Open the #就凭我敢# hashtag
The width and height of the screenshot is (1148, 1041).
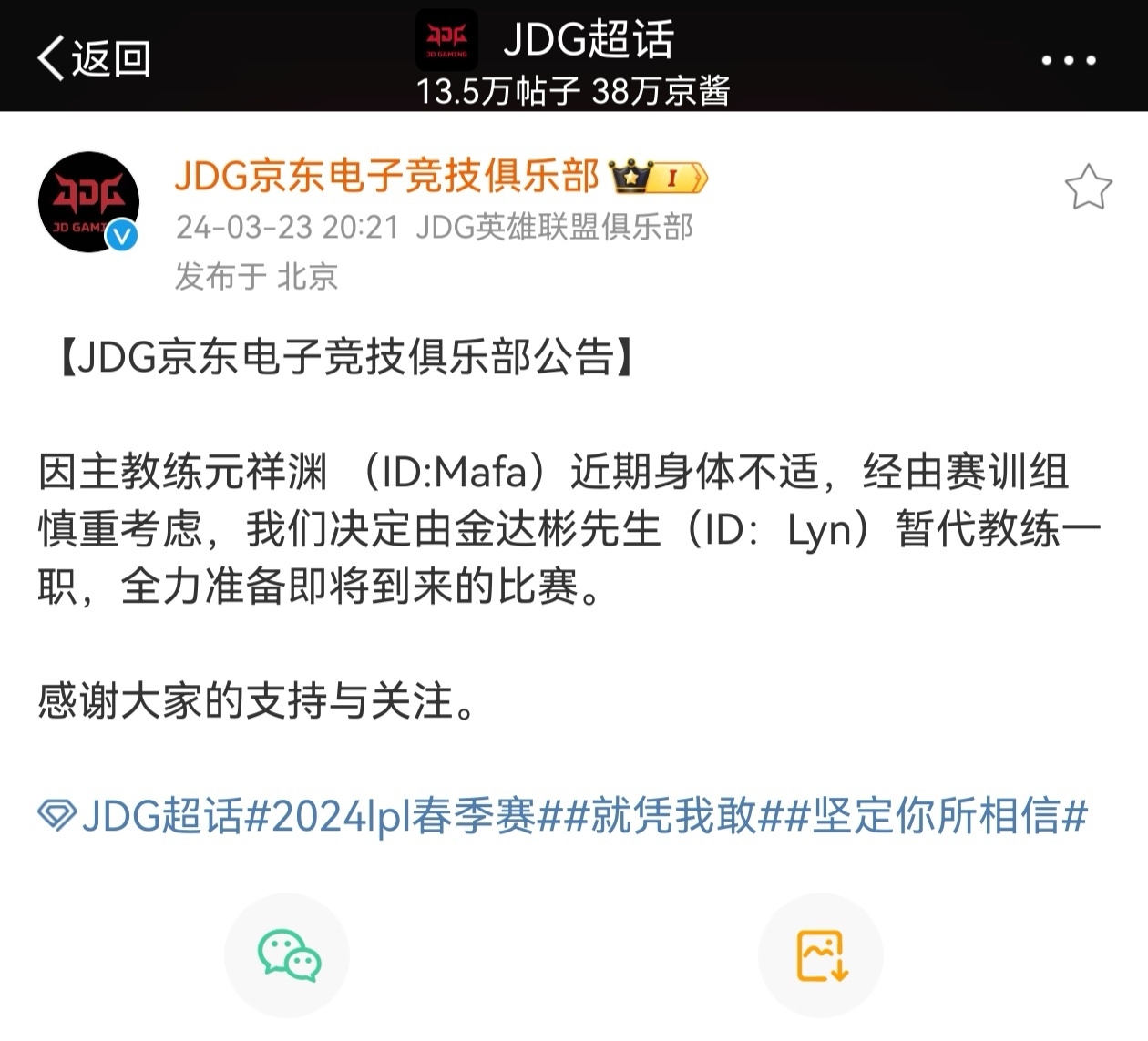pyautogui.click(x=673, y=815)
